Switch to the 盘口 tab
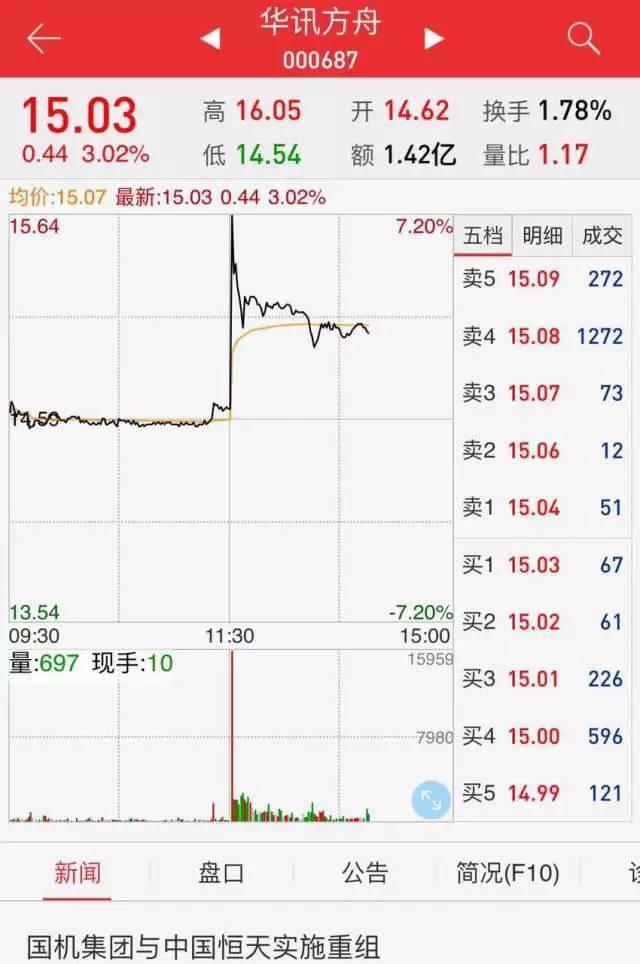 pos(221,873)
